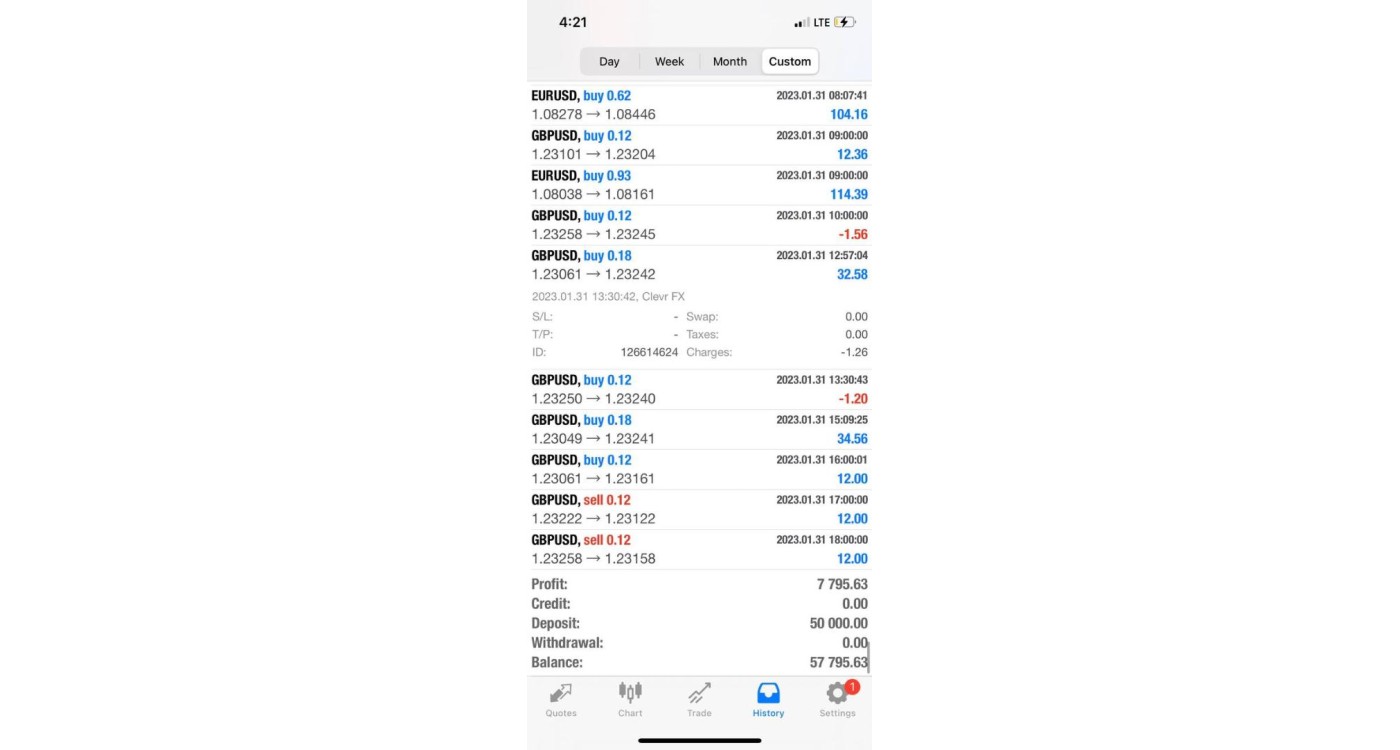Expand GBPUSD trade closed at 13:30:43

[699, 389]
